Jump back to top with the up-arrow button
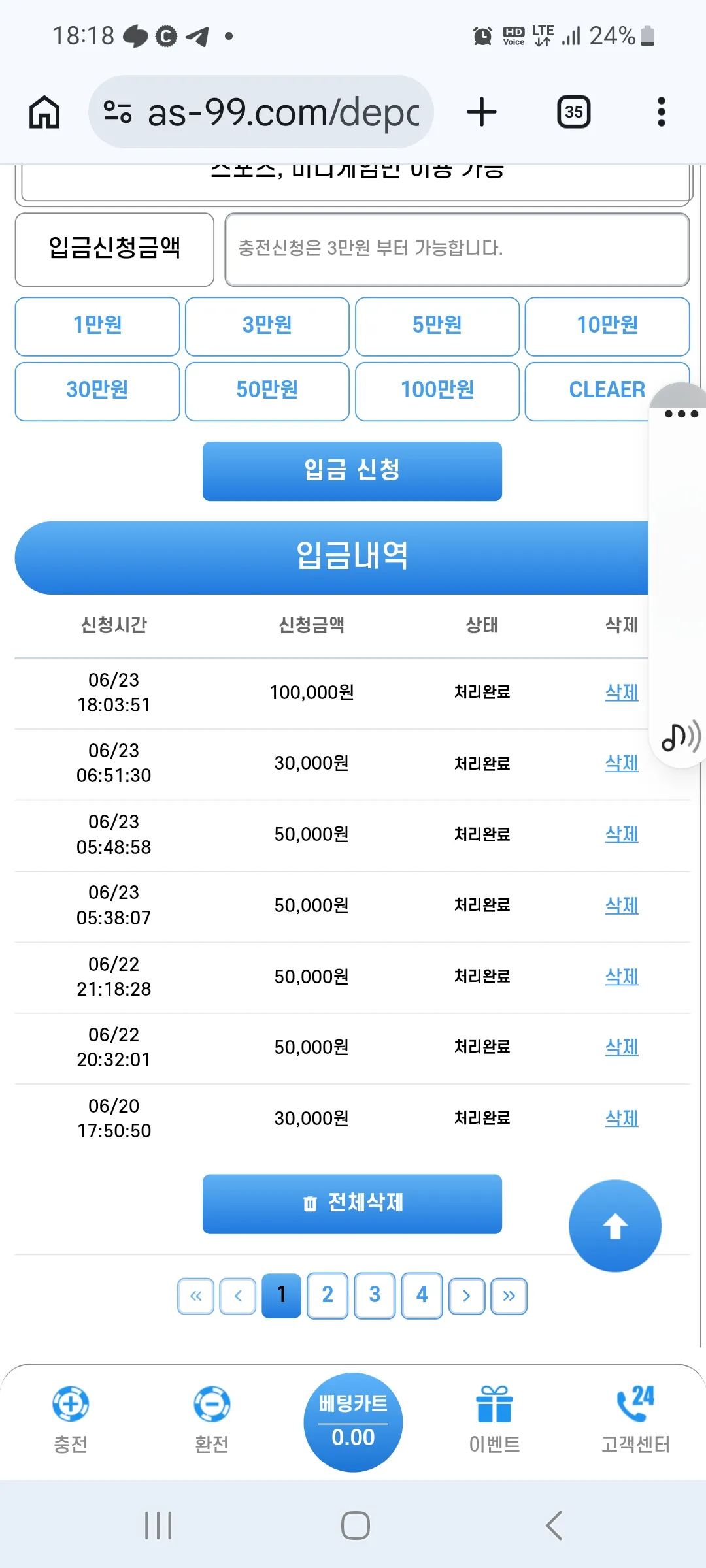 pos(614,1226)
